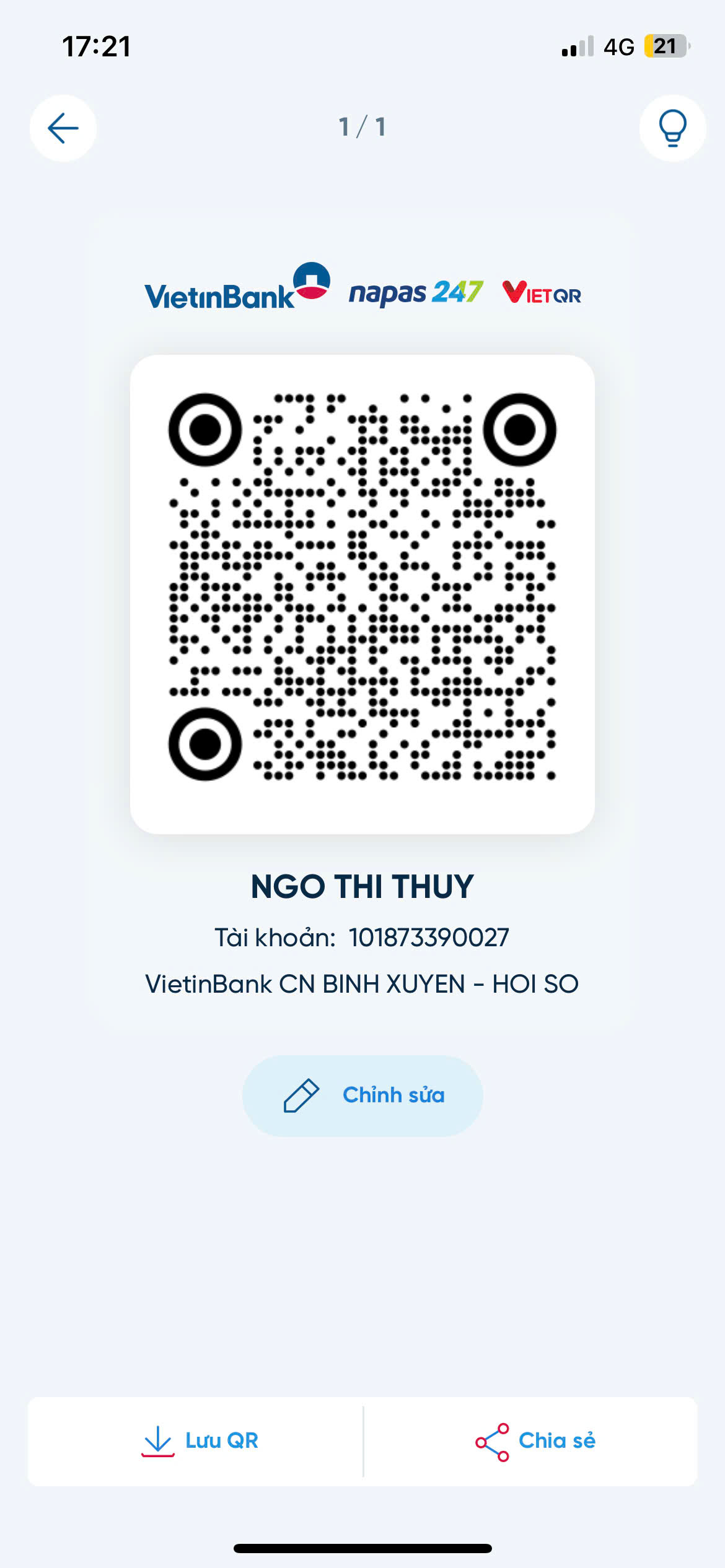
Task: Tap the Chỉnh sửa edit button
Action: [x=362, y=1095]
